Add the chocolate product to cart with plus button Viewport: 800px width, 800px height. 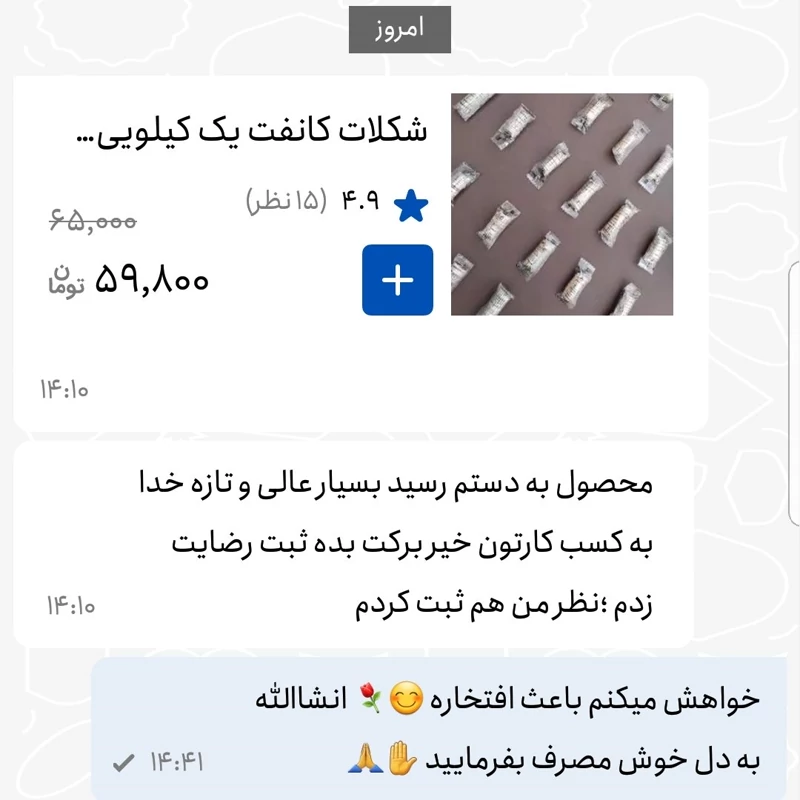(397, 280)
